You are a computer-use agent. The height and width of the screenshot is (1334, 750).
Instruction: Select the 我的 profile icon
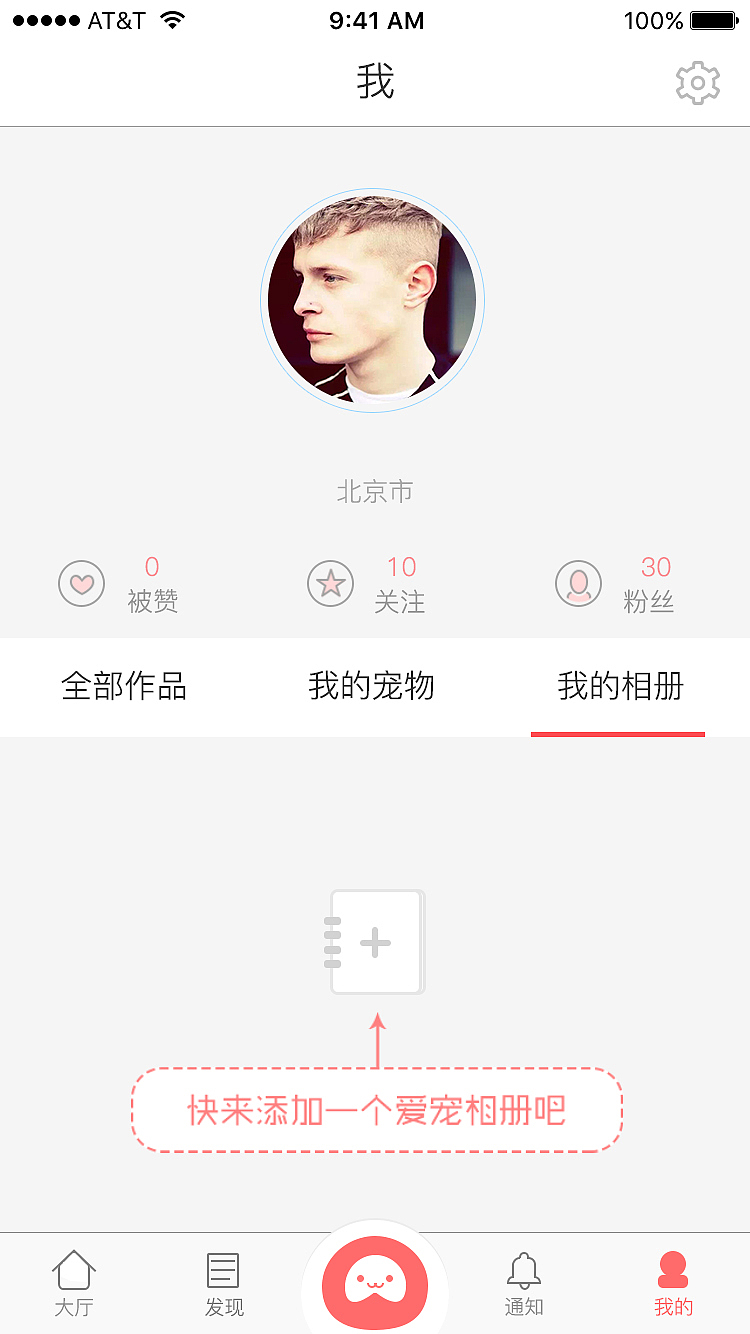[673, 1282]
